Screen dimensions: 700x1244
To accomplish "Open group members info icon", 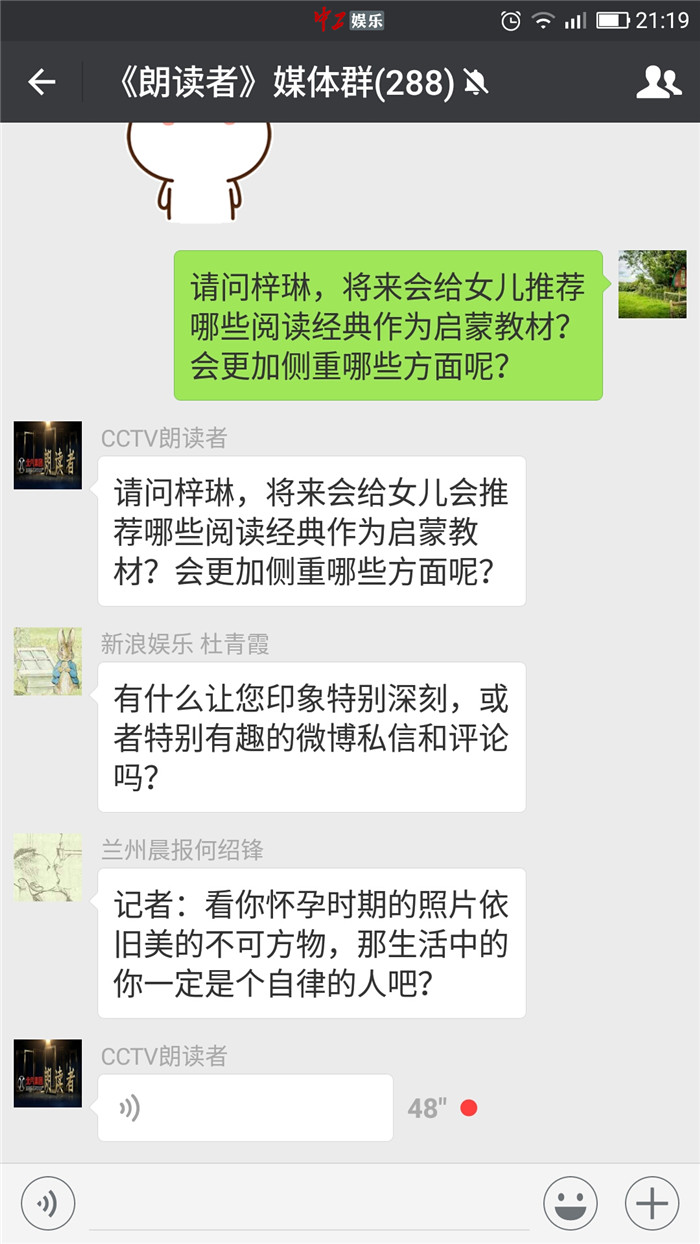I will (x=658, y=82).
